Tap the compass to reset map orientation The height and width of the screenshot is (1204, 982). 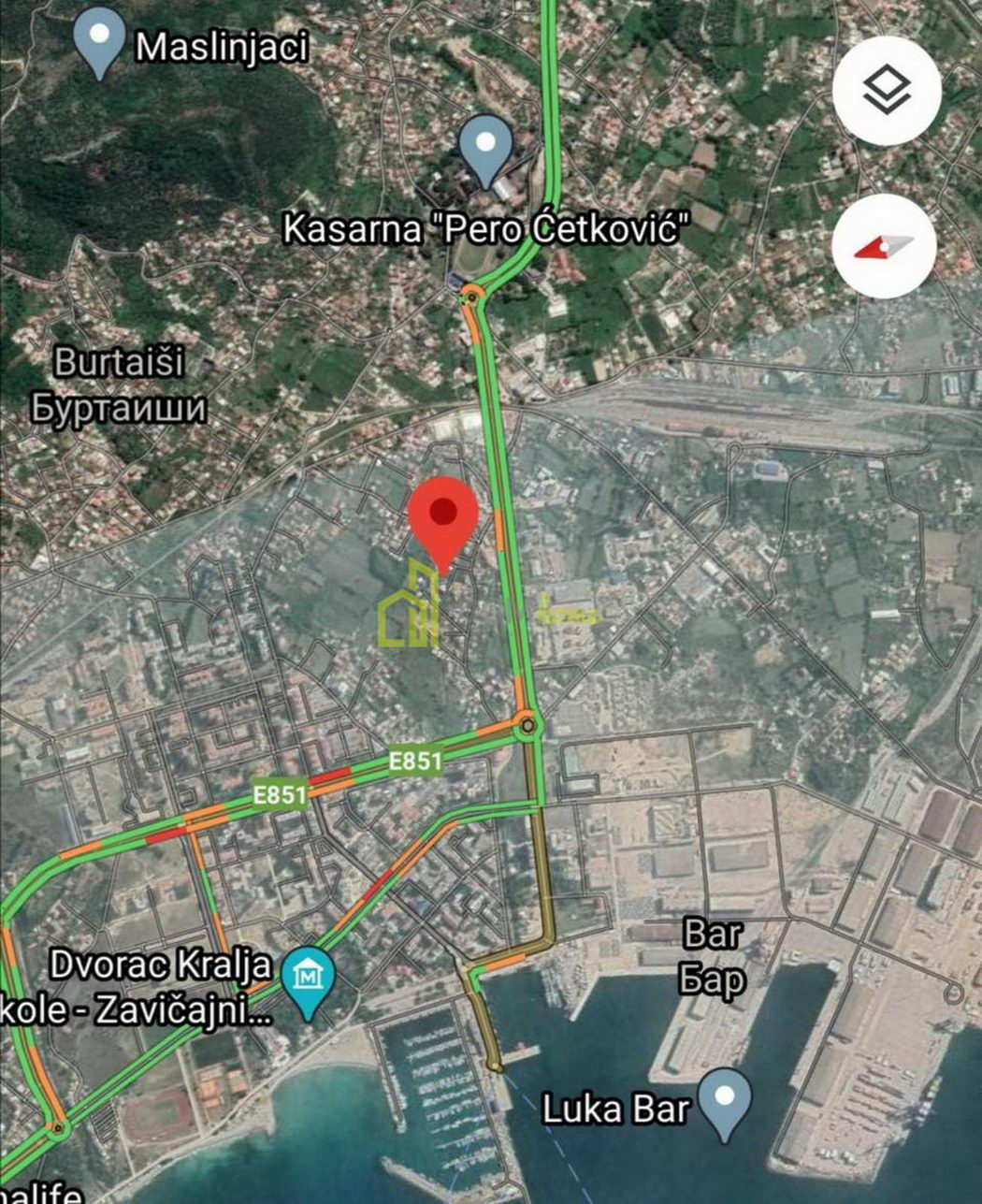click(883, 247)
